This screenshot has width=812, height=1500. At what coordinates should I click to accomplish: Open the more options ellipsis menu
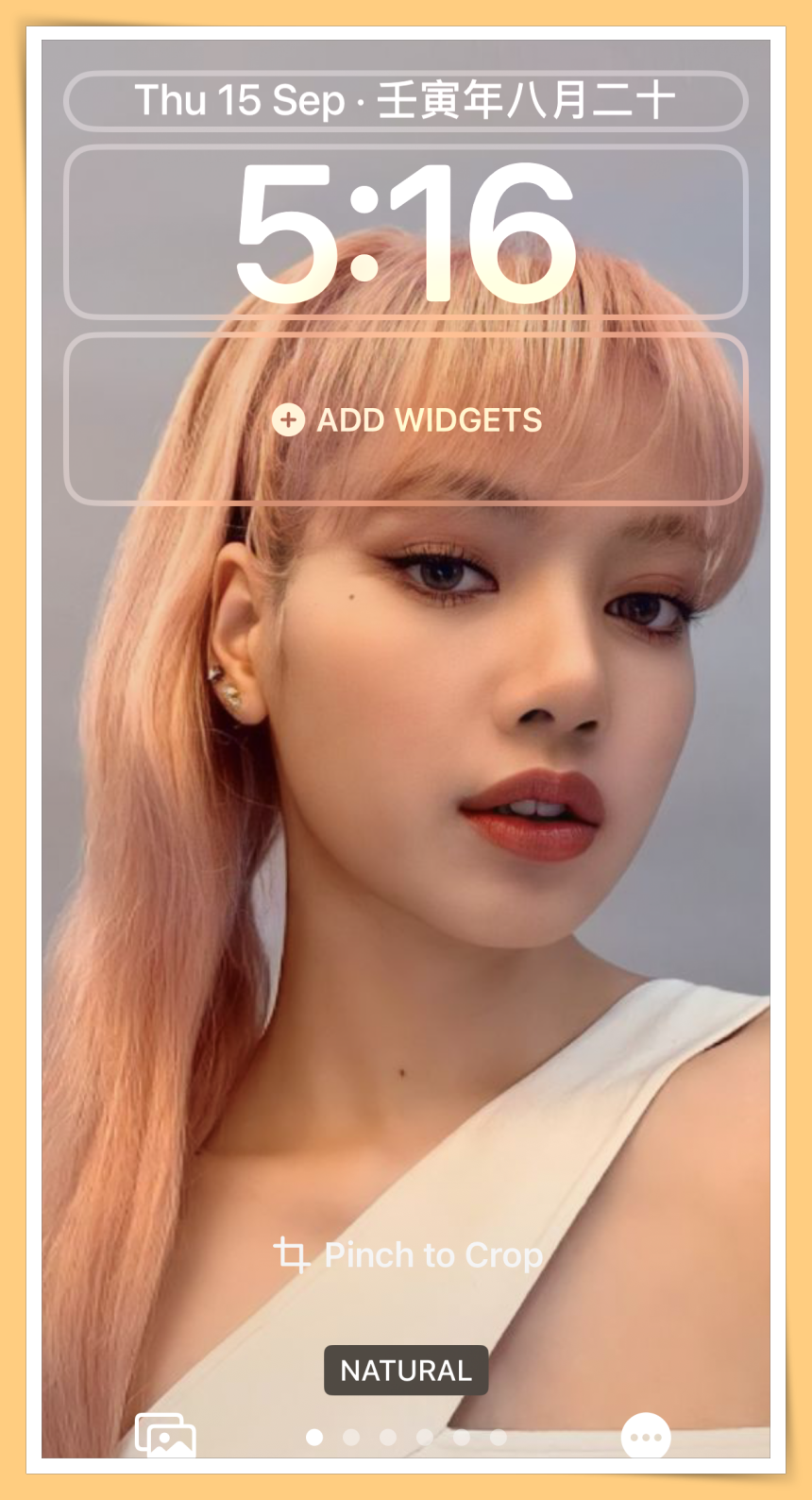(x=646, y=1437)
